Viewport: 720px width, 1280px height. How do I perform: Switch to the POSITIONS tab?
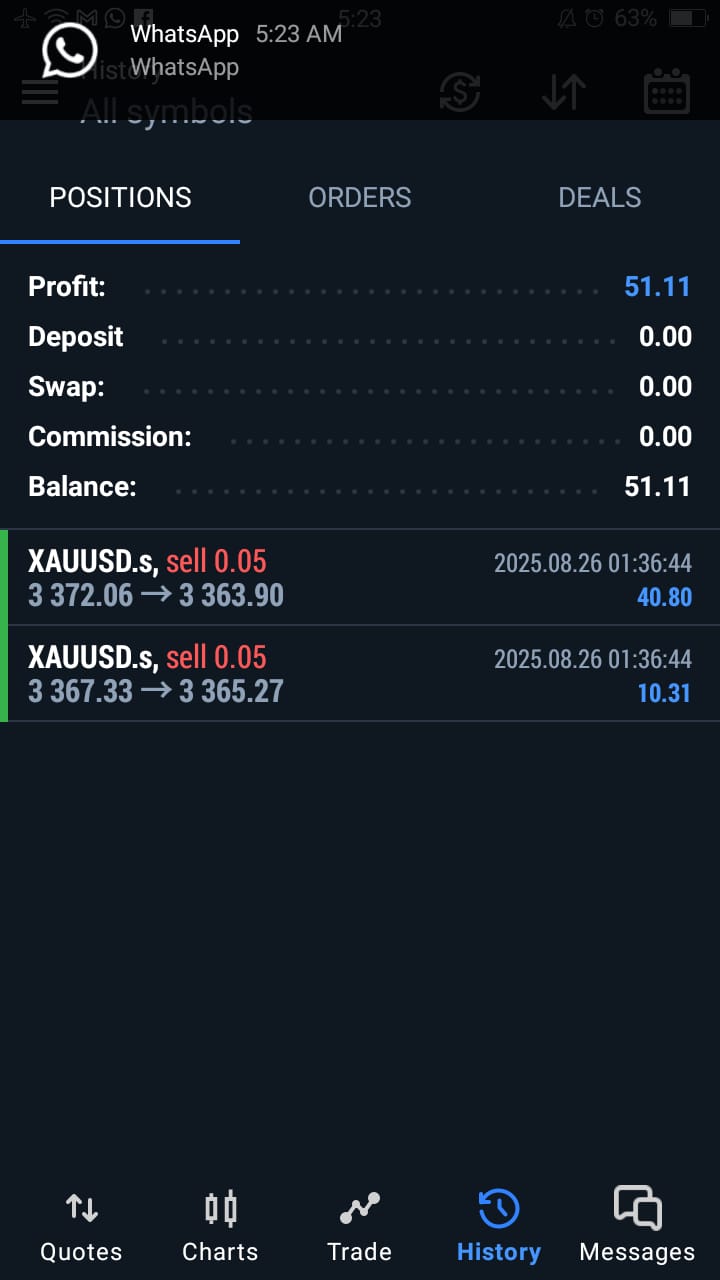coord(120,198)
